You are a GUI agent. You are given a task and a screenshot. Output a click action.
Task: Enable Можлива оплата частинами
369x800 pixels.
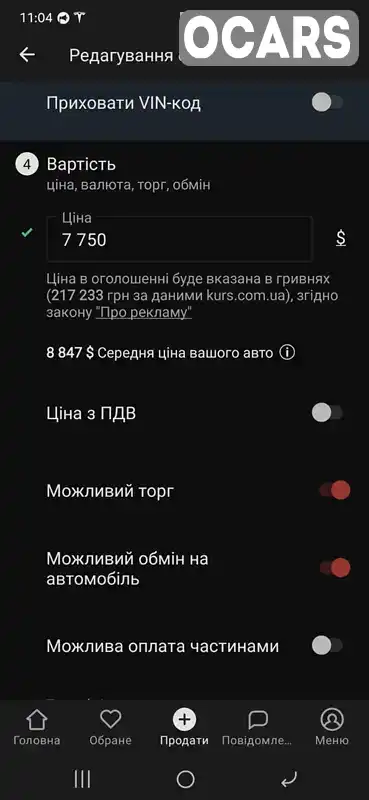point(328,646)
